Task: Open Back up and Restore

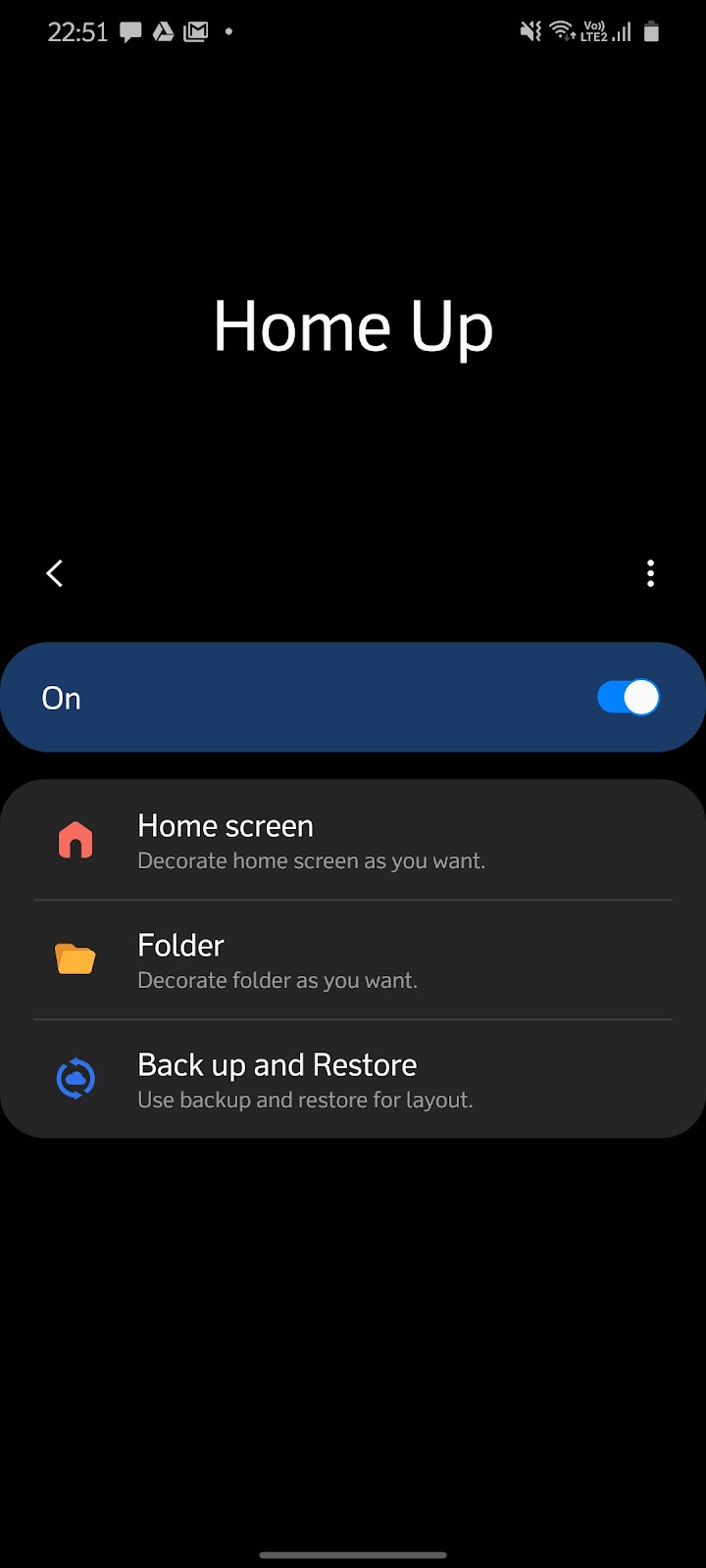Action: (x=353, y=1080)
